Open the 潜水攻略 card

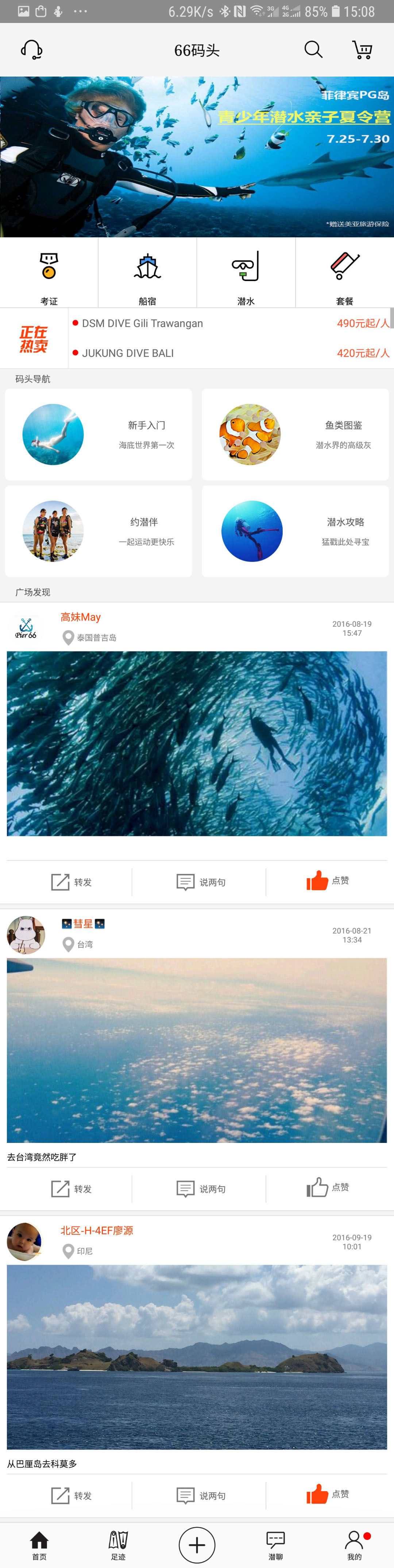pyautogui.click(x=295, y=531)
